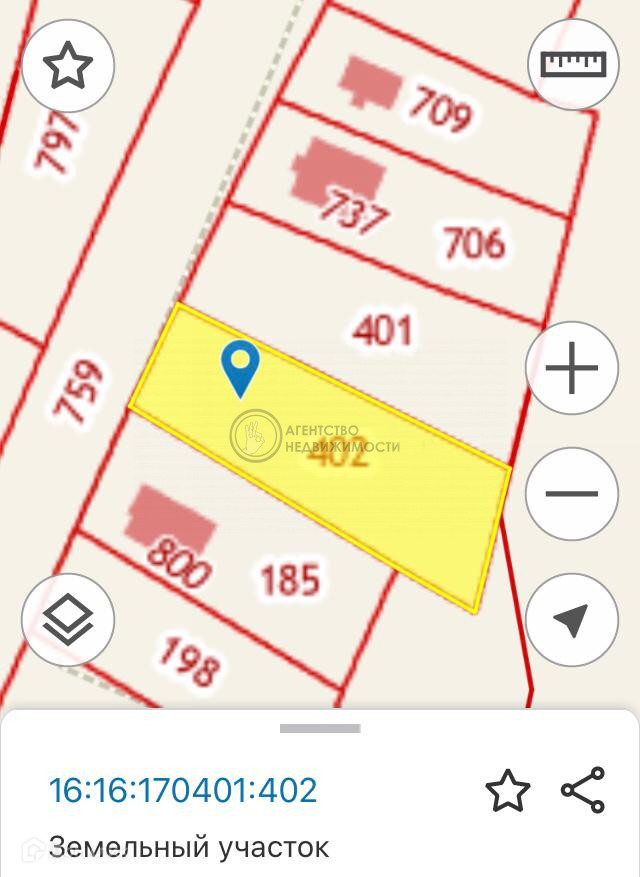Open the map layers selector

pos(66,620)
